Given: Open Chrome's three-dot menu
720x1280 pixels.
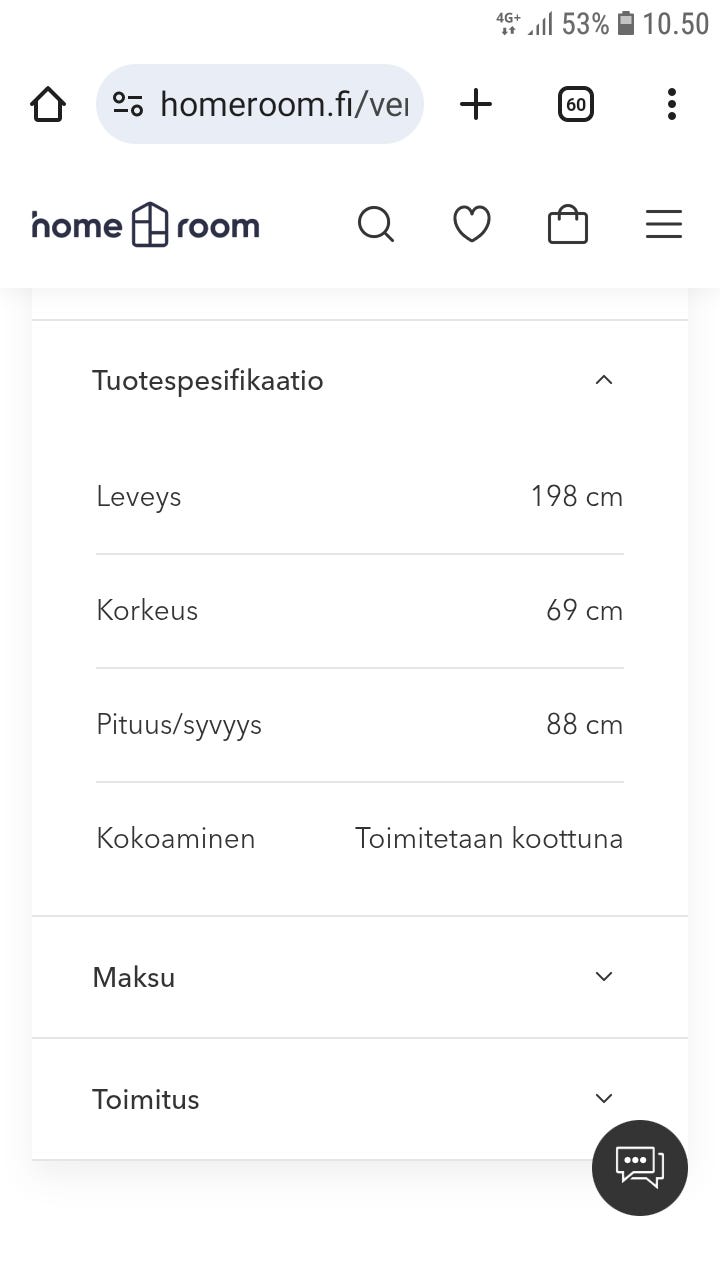Looking at the screenshot, I should click(671, 103).
